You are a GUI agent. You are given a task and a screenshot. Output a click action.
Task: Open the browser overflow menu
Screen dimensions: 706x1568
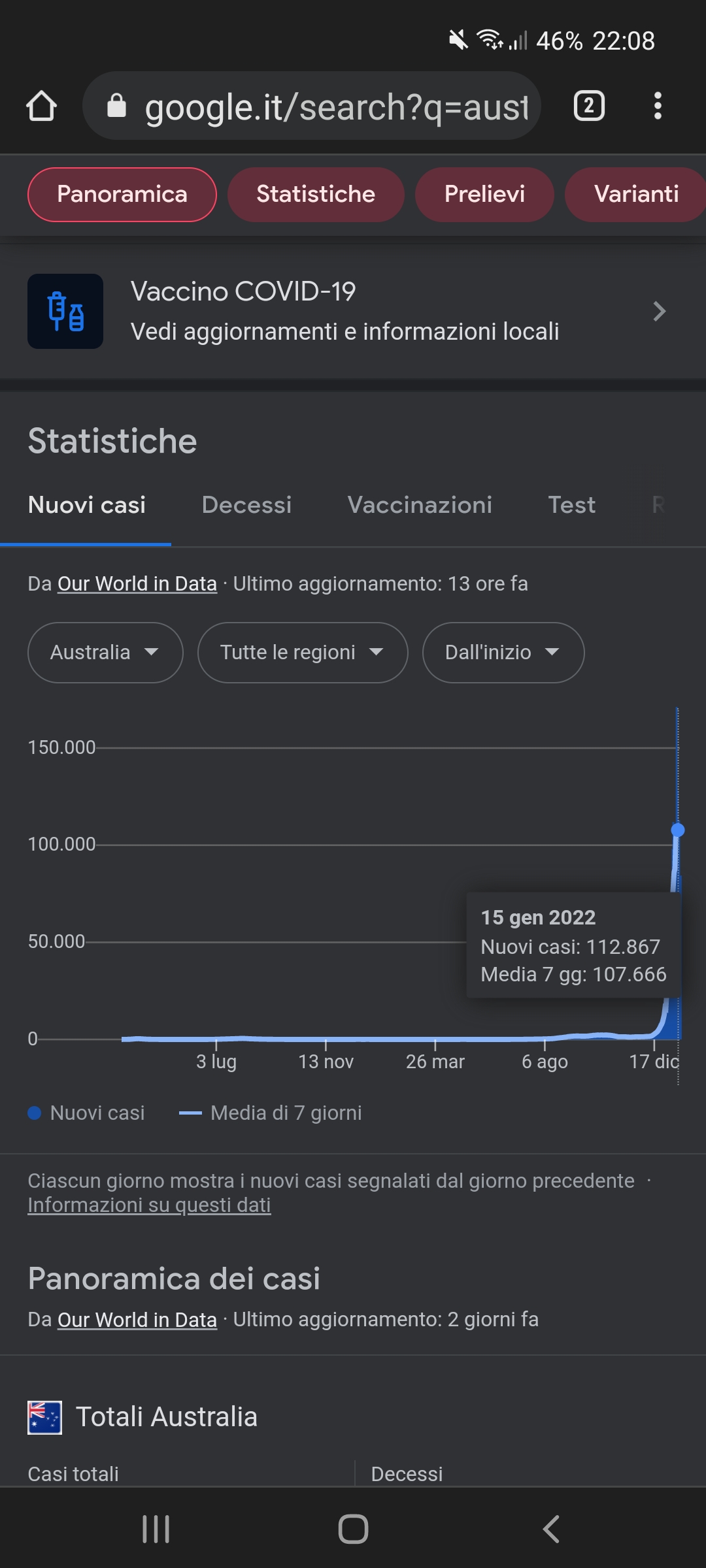click(658, 106)
